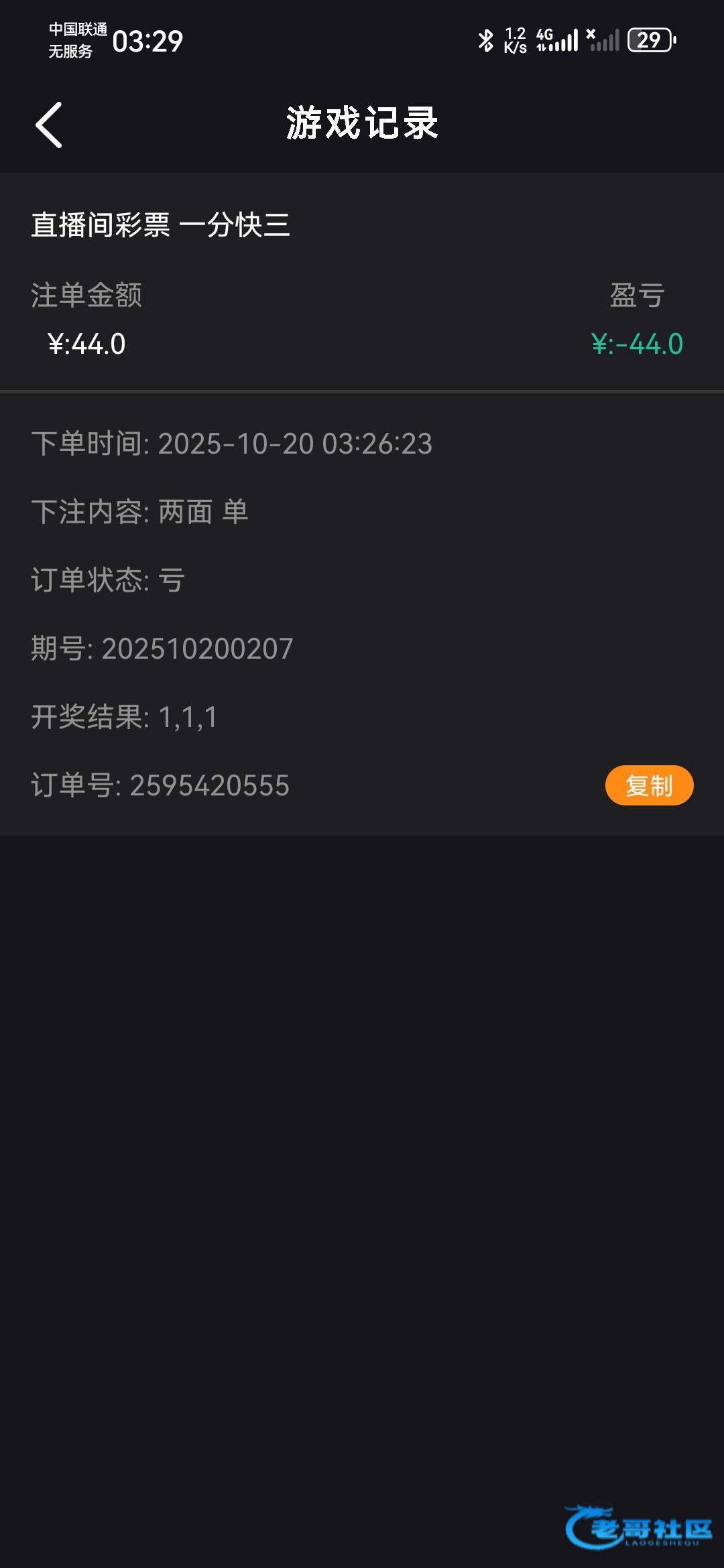Screen dimensions: 724x1568
Task: Go back from the 游戏记录 page
Action: [x=49, y=125]
